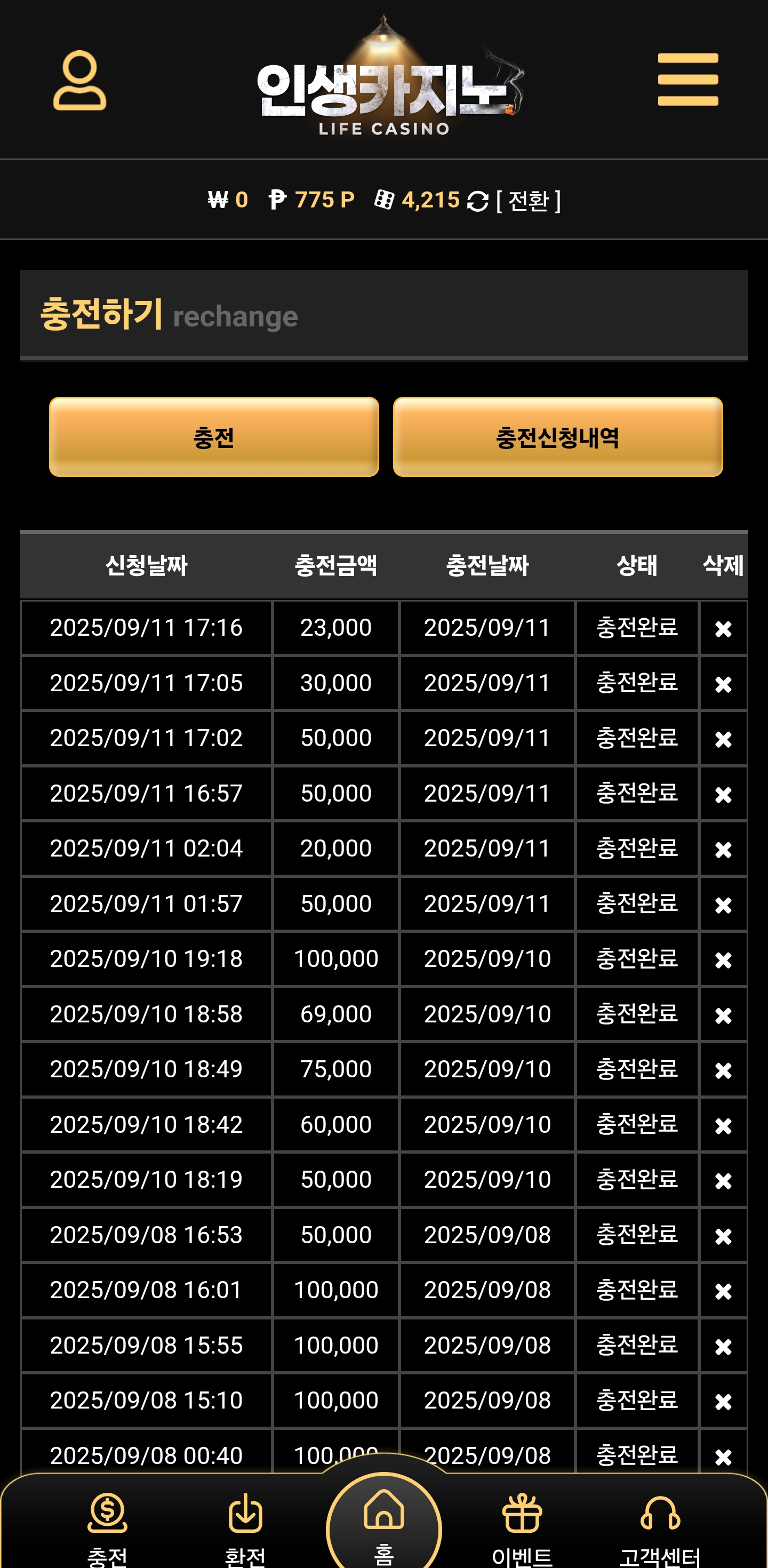The image size is (768, 1568).
Task: Remove the 2025/09/11 17:05 entry
Action: coord(723,684)
